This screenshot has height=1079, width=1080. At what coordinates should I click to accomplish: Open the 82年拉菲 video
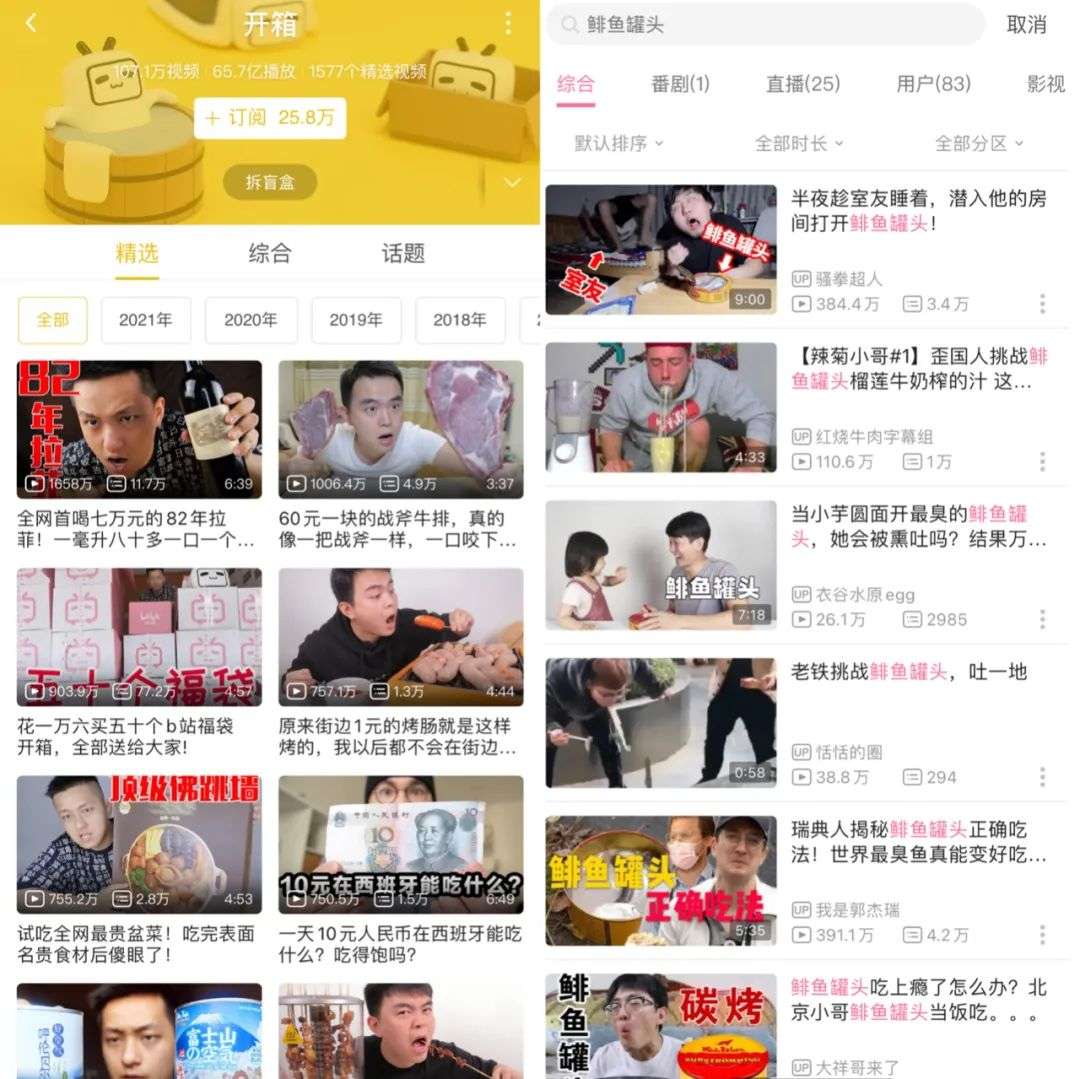(139, 430)
